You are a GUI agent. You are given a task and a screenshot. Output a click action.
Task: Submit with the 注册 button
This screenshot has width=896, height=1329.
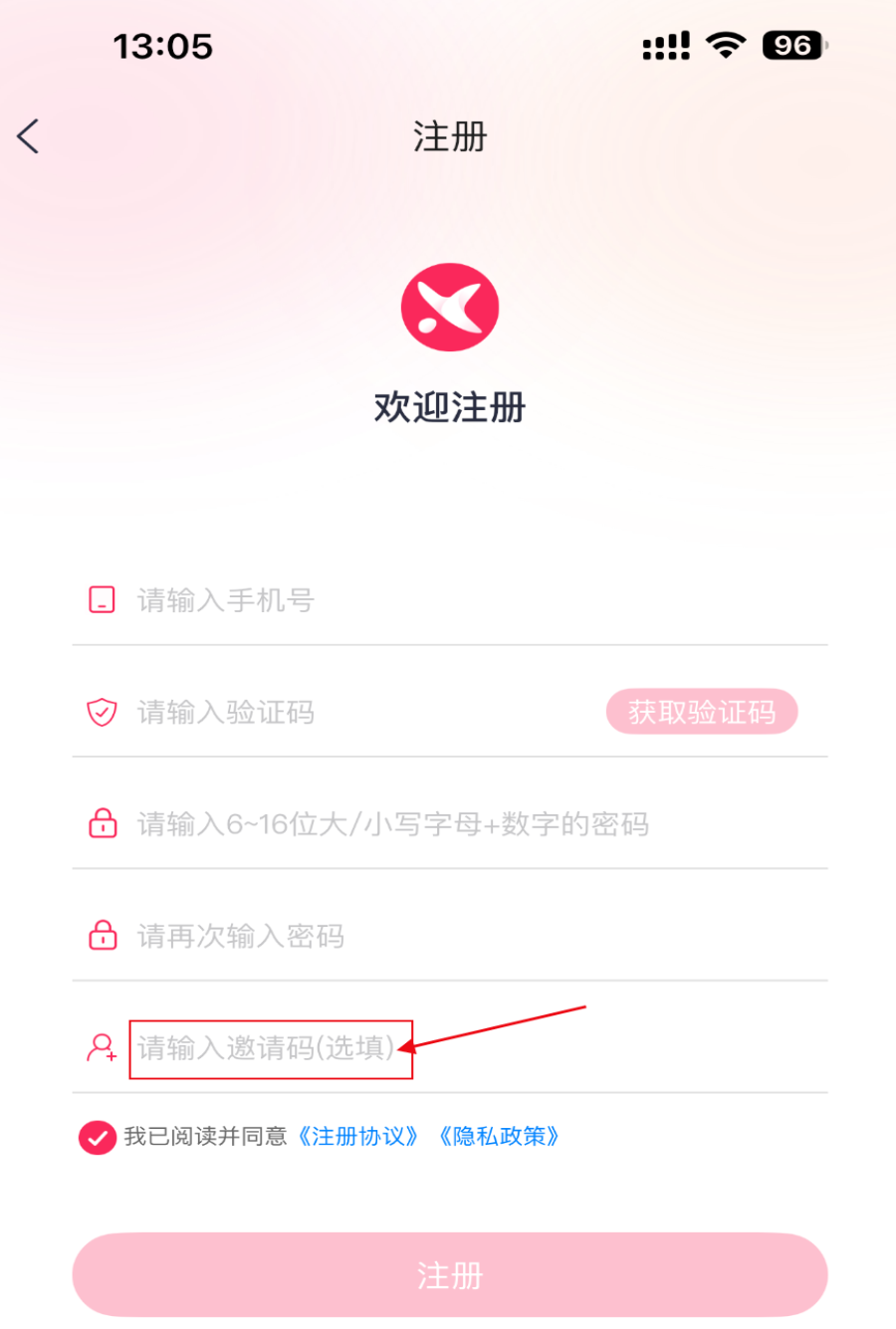click(x=449, y=1275)
